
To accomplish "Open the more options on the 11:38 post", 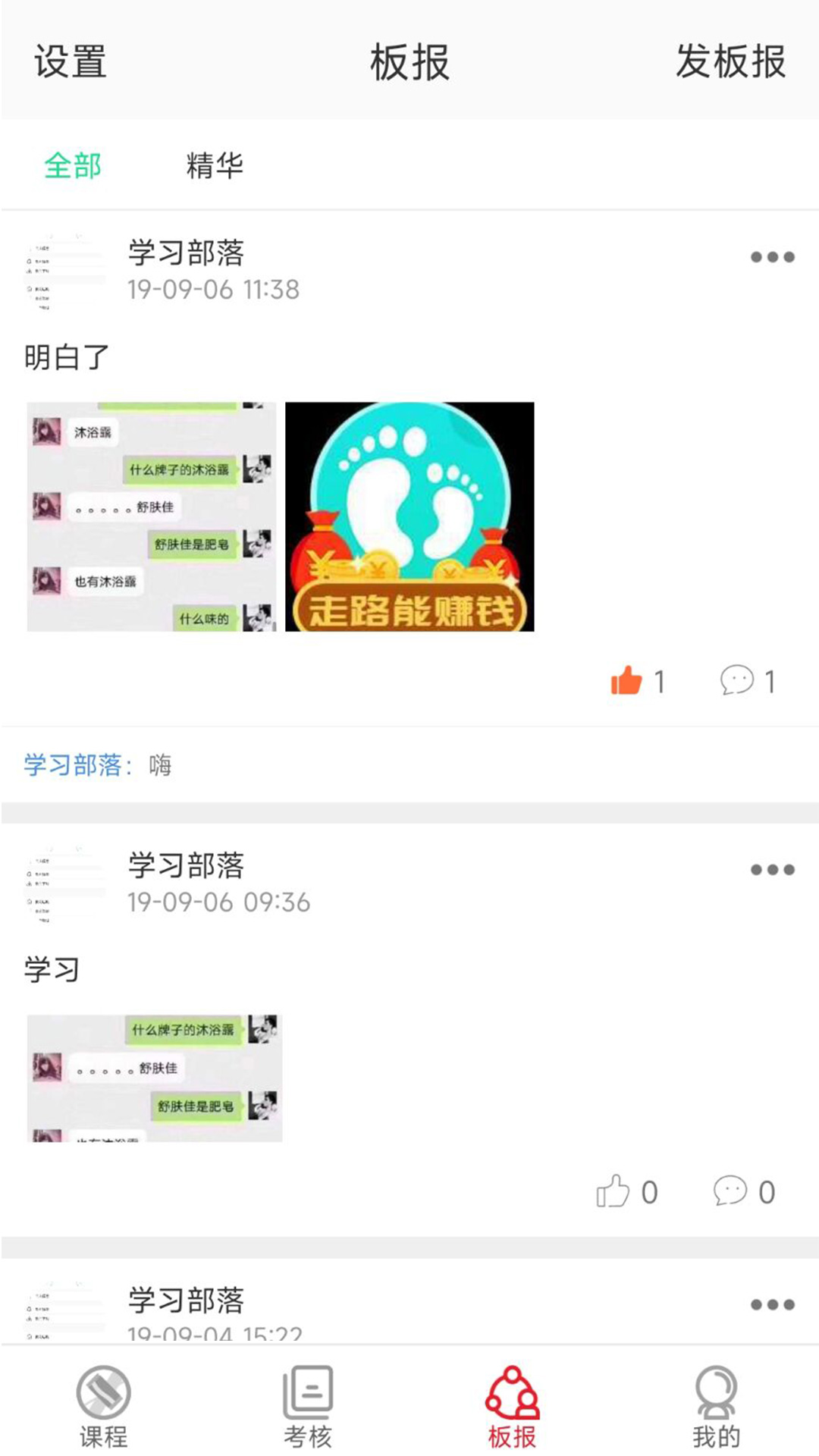I will pos(772,257).
